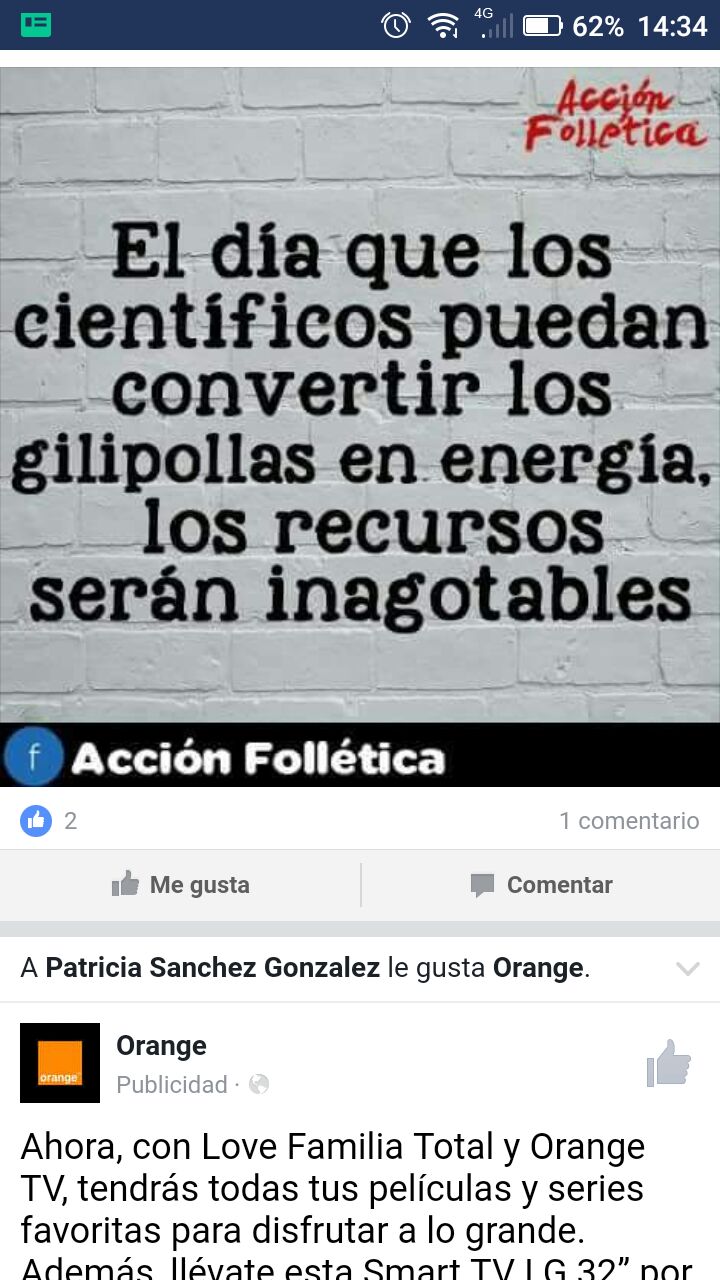
Task: Expand the options chevron on the Orange ad
Action: 687,968
